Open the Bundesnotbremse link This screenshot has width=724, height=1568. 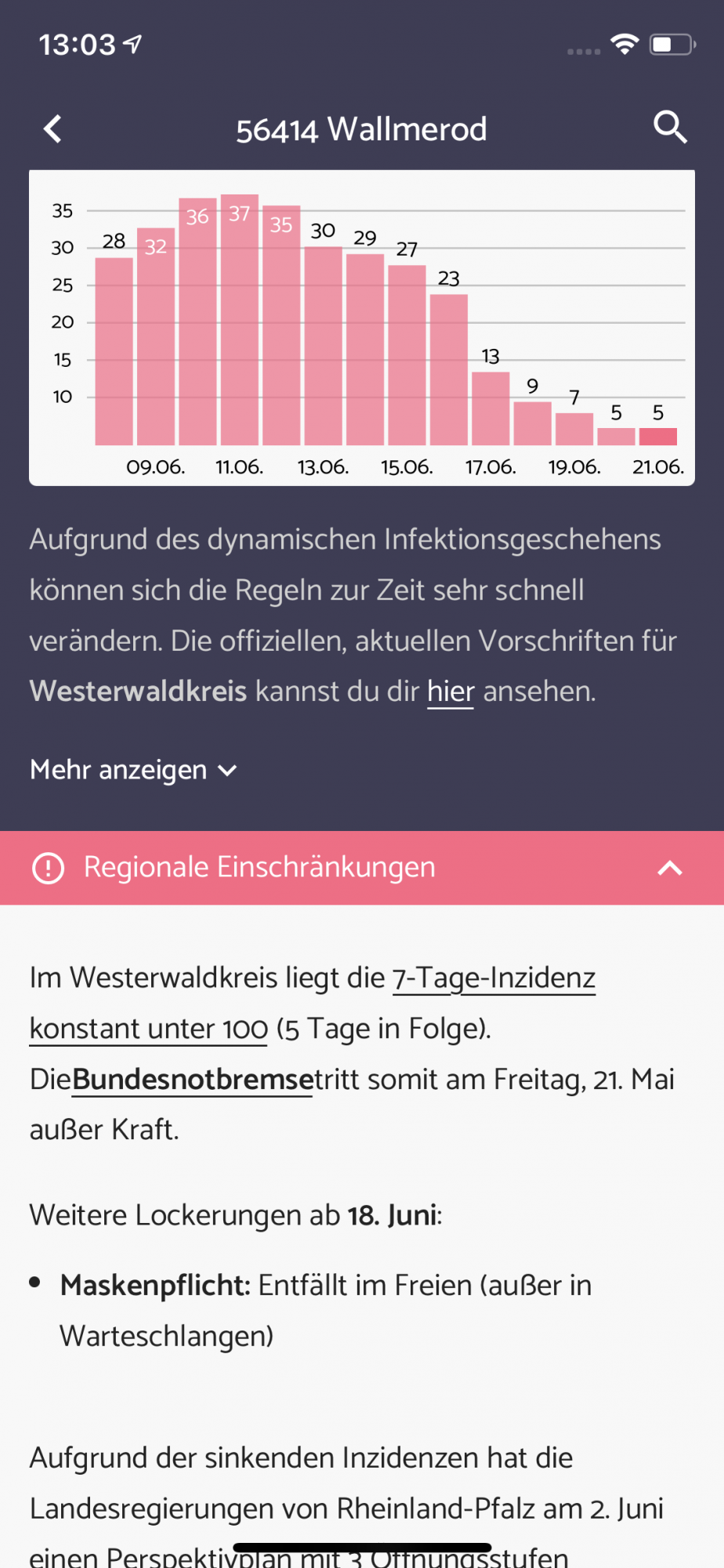tap(193, 1080)
